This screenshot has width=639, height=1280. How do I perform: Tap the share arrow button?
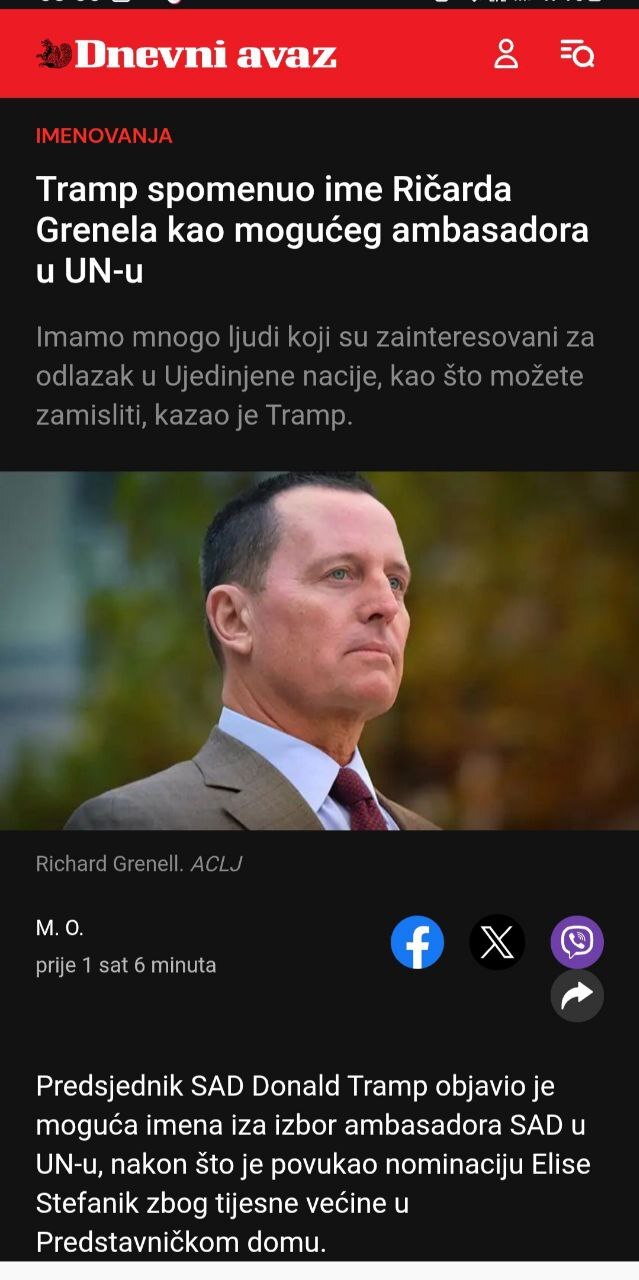pyautogui.click(x=577, y=995)
